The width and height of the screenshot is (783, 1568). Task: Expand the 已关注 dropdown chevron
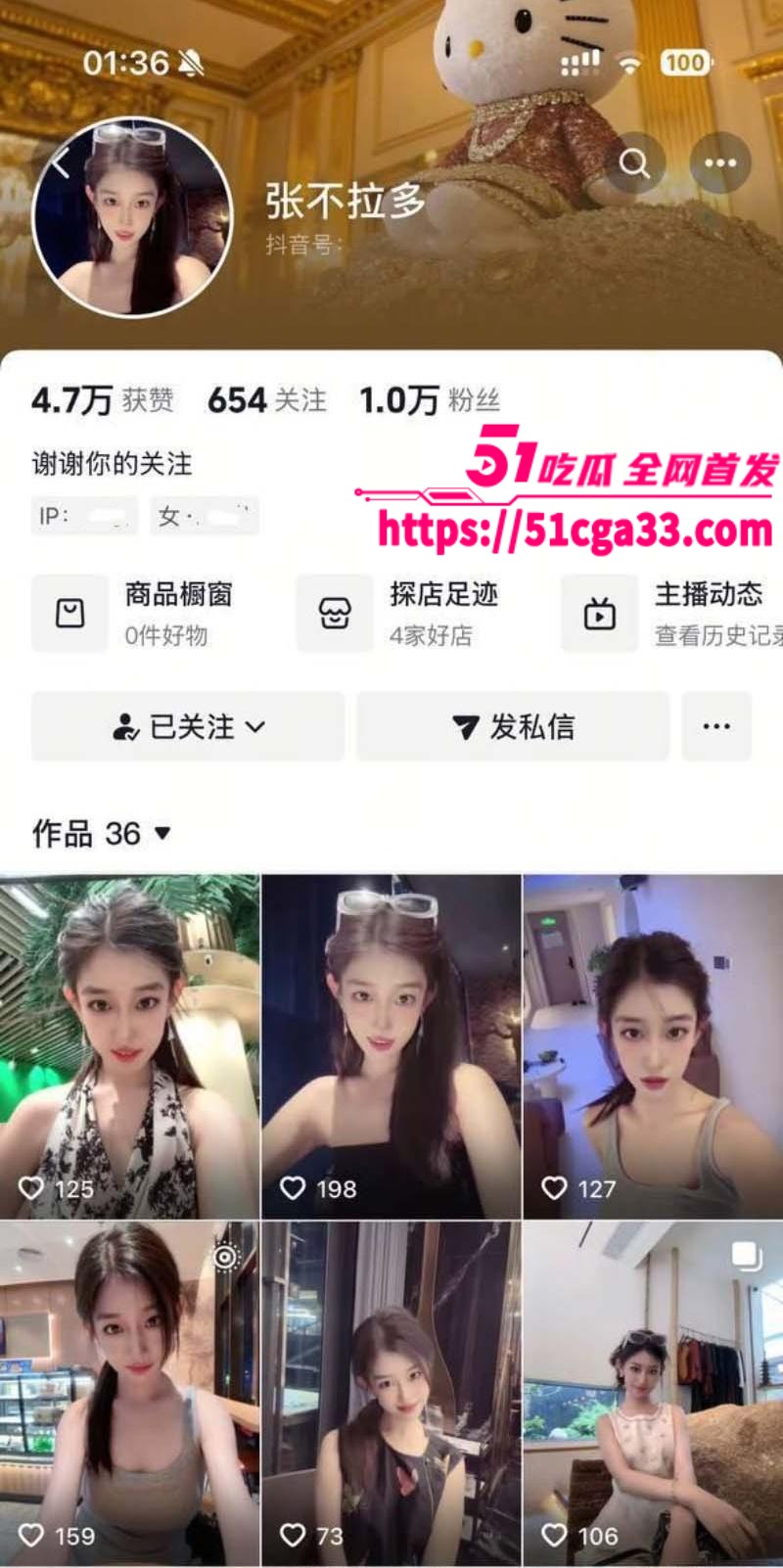click(x=256, y=726)
